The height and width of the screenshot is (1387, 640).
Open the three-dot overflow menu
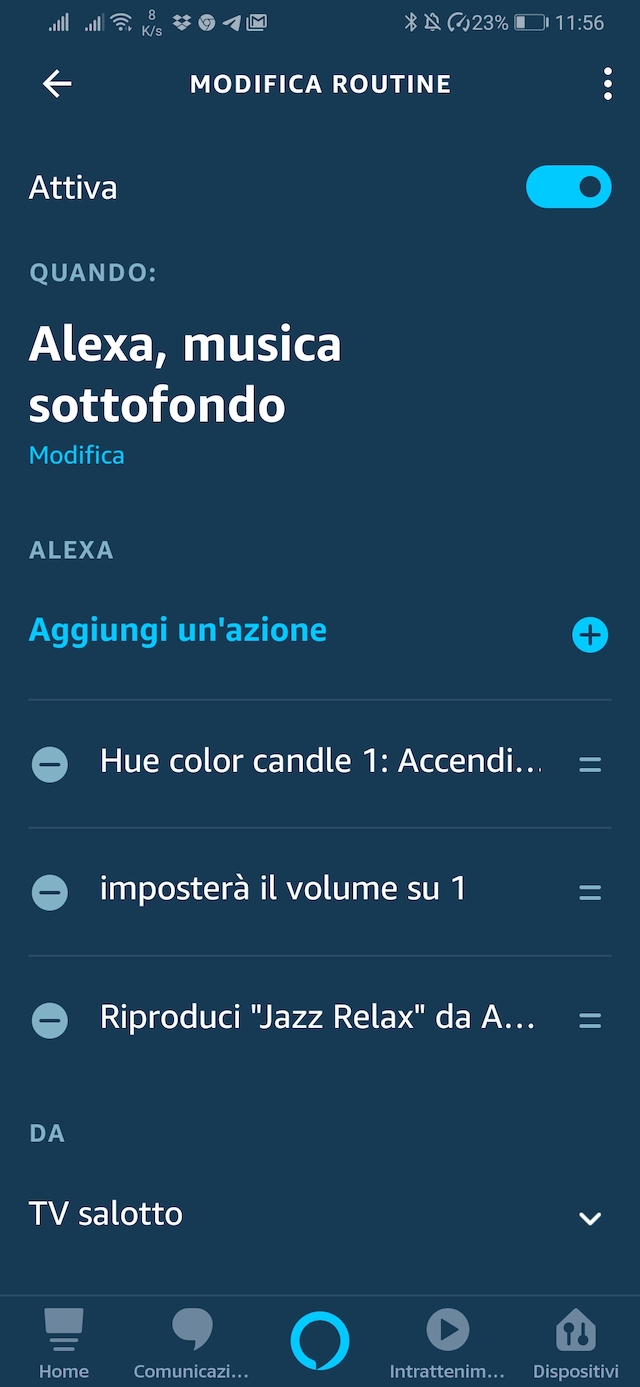[607, 84]
